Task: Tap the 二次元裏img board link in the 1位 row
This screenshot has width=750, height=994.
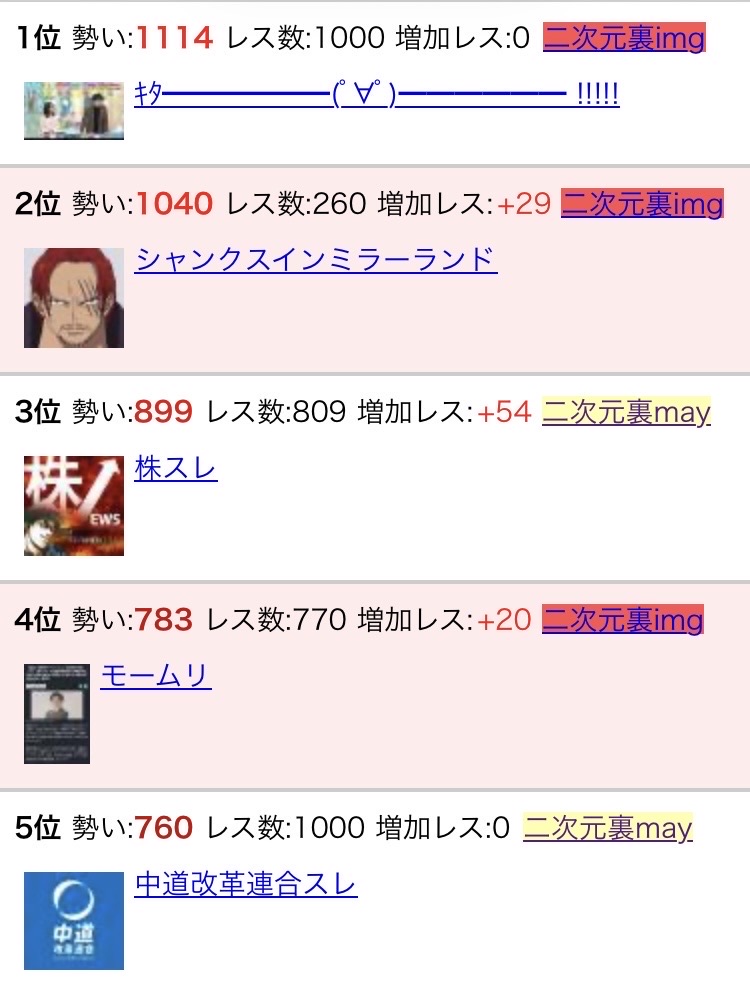Action: (624, 38)
